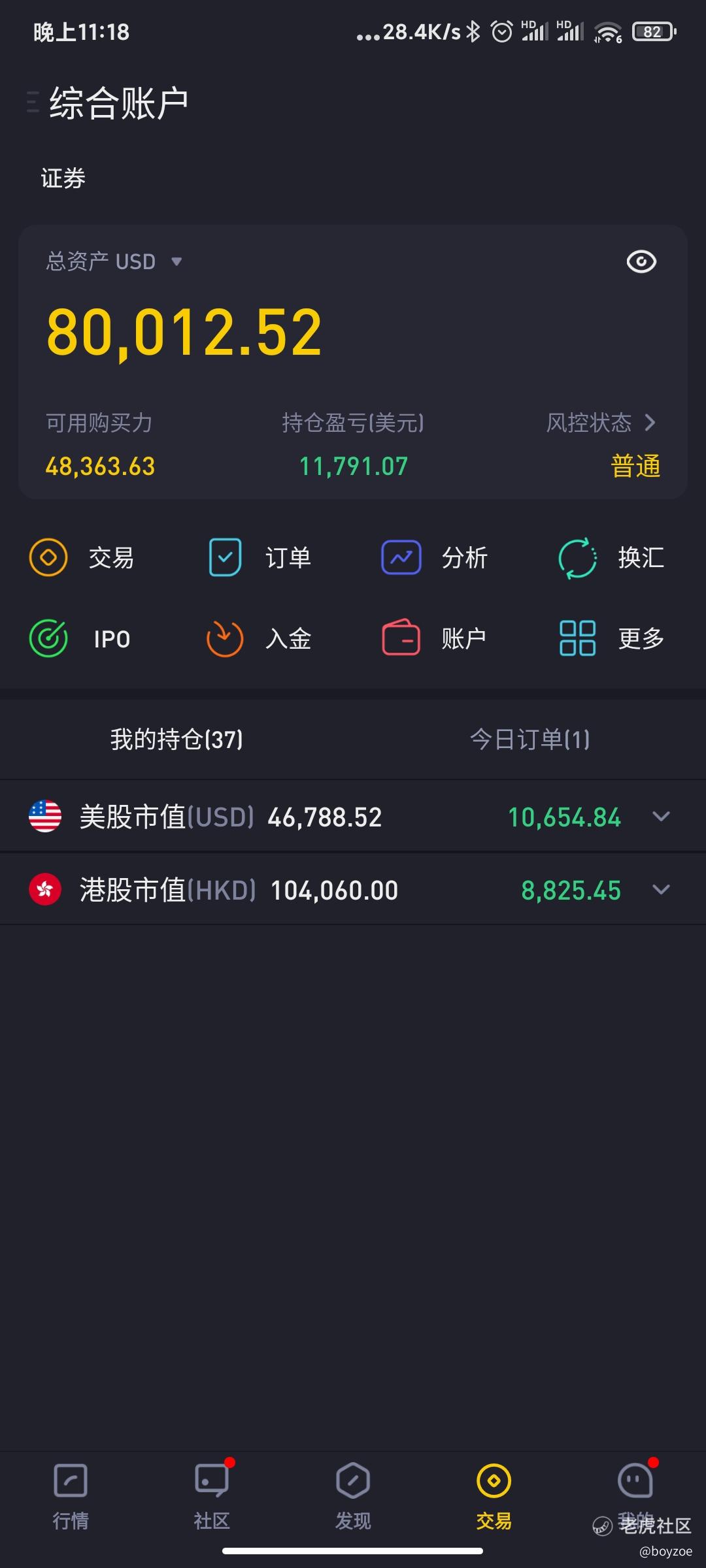Switch to the 我的持仓(37) tab
The image size is (706, 1568).
pos(176,739)
